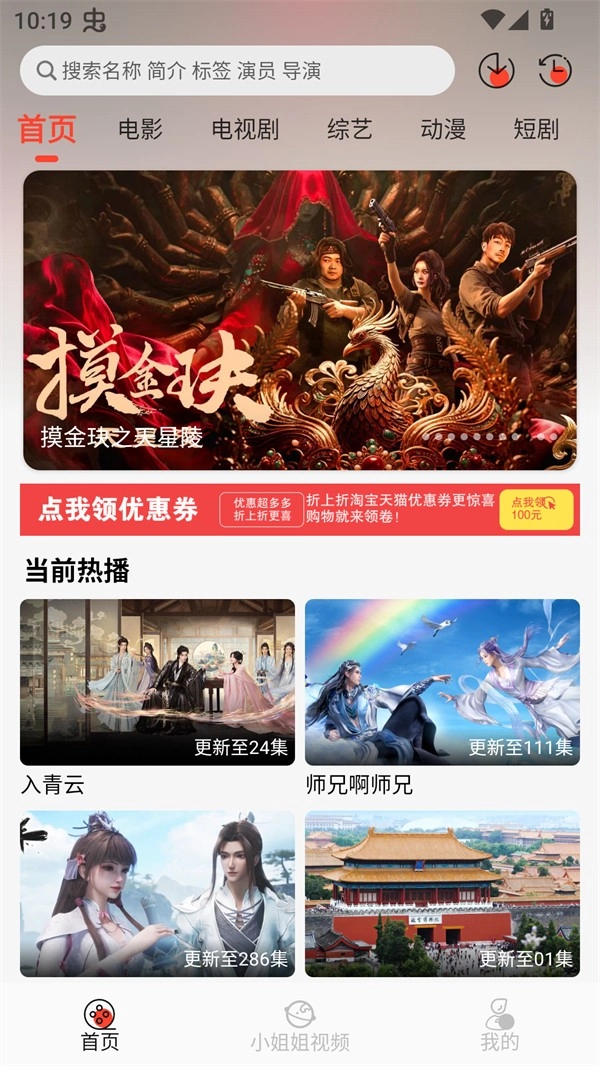The width and height of the screenshot is (600, 1066).
Task: Go to the 我的 profile tab
Action: [500, 1026]
